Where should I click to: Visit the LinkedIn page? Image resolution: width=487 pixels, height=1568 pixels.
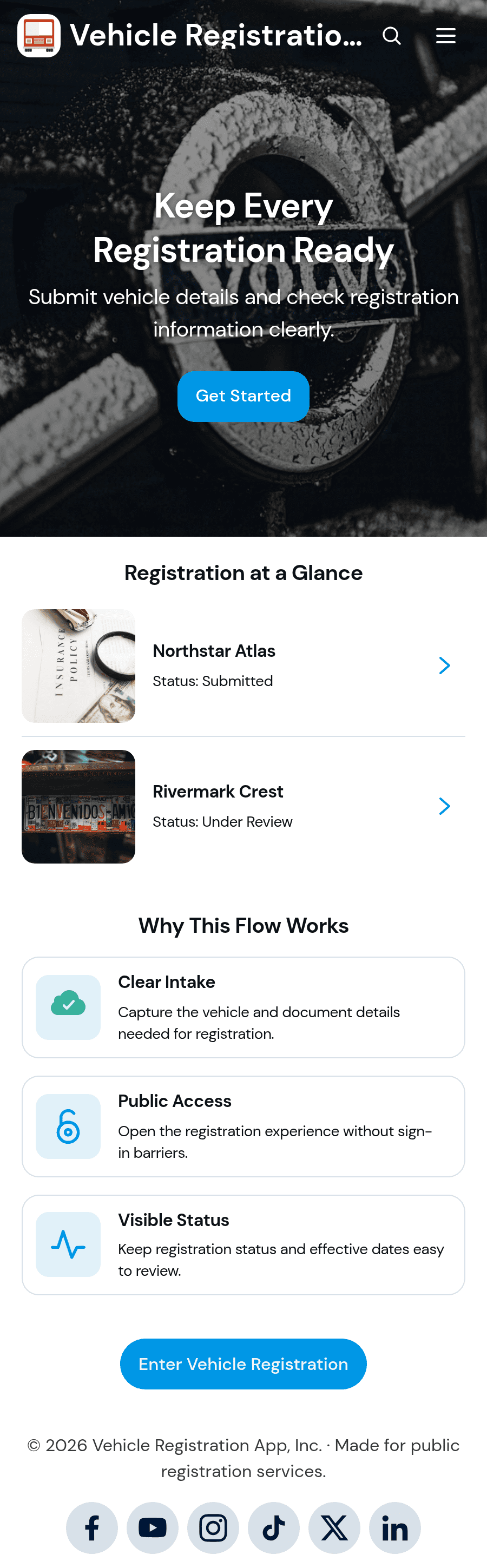point(394,1528)
